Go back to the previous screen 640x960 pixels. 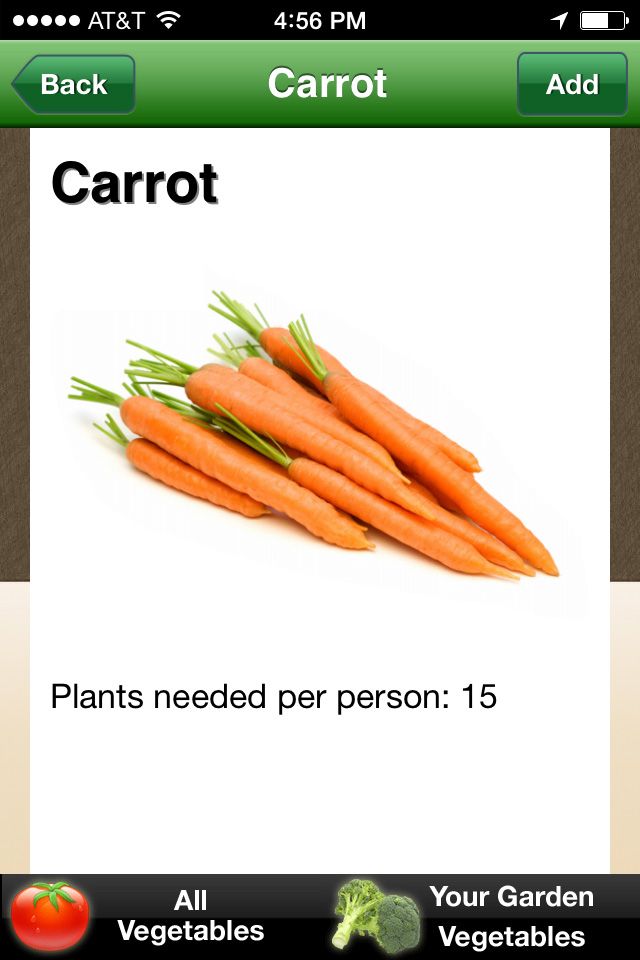[x=74, y=85]
